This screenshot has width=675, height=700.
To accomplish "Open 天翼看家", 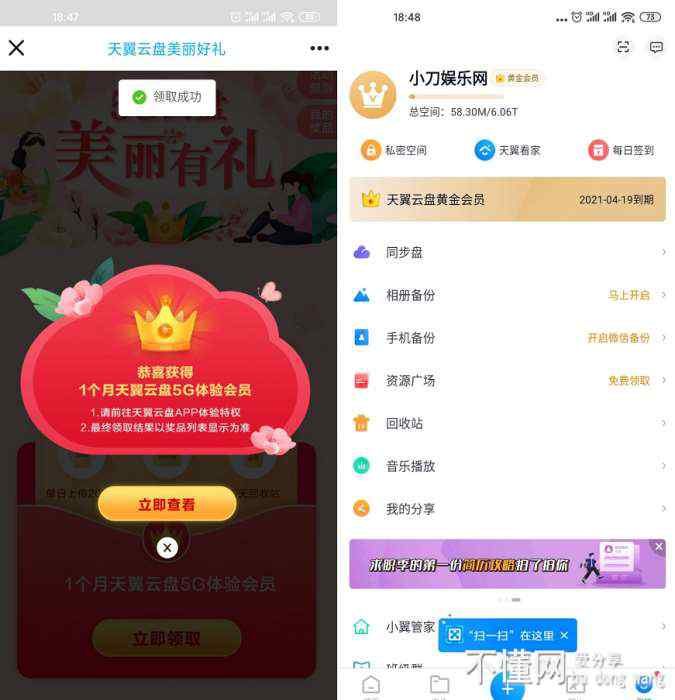I will pyautogui.click(x=507, y=150).
